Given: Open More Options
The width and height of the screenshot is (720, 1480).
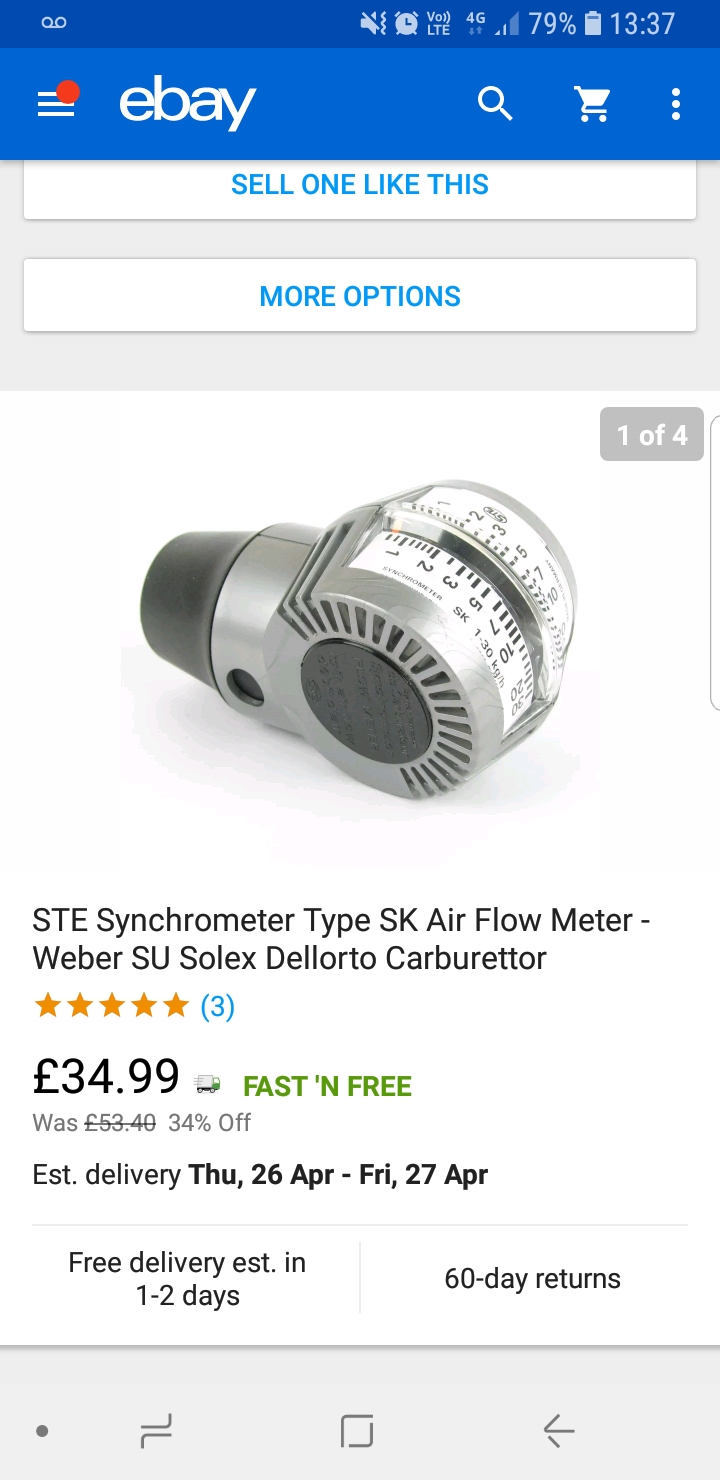Looking at the screenshot, I should click(360, 296).
